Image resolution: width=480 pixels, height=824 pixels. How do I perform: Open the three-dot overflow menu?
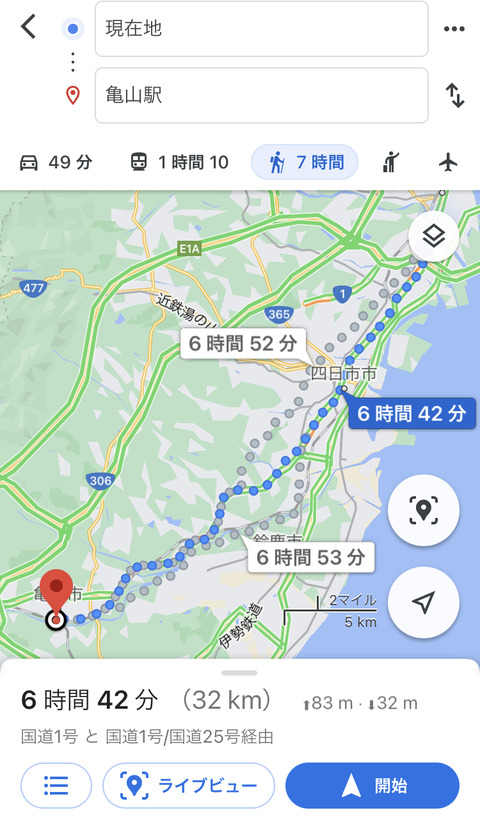point(454,29)
